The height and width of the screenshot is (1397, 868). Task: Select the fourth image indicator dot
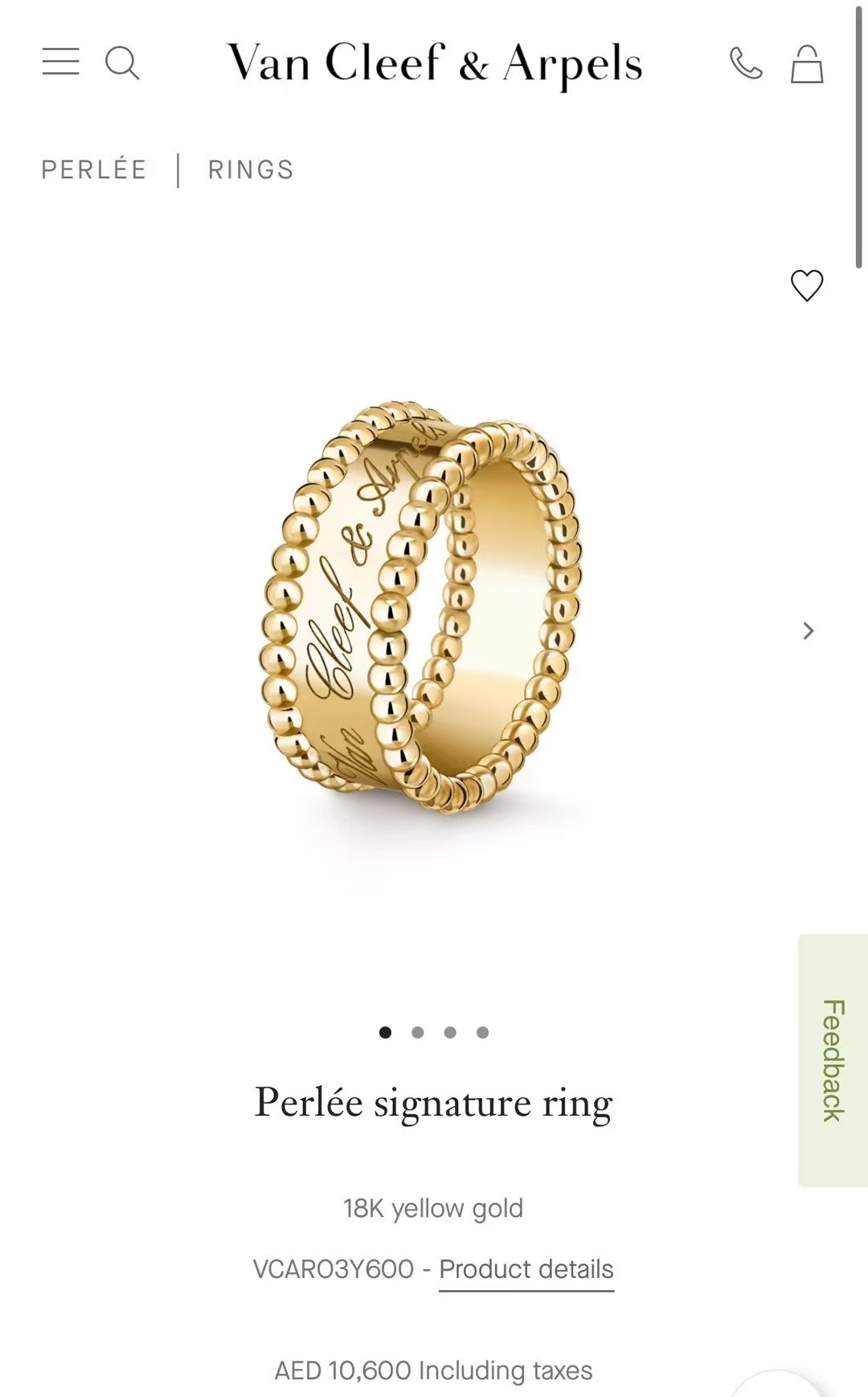(x=482, y=1033)
